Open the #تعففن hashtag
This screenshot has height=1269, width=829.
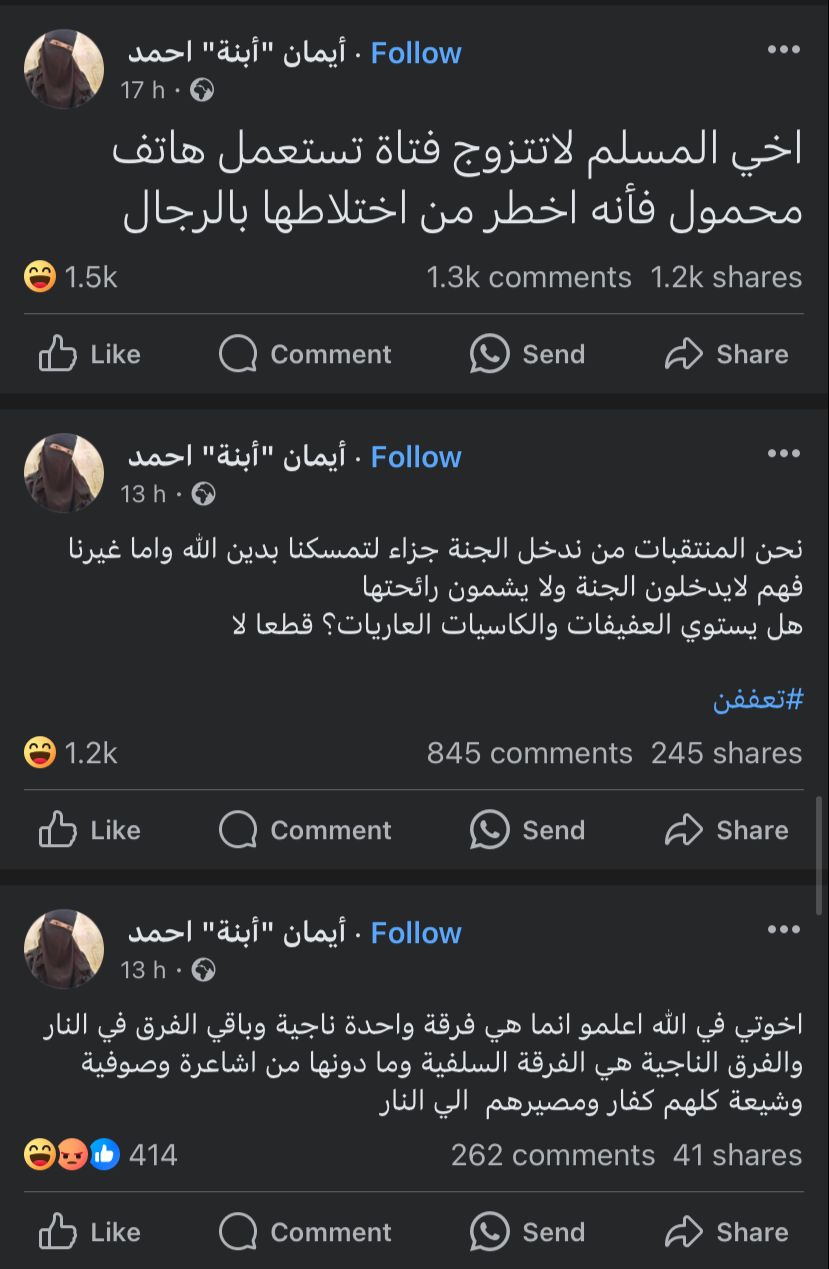(x=758, y=699)
